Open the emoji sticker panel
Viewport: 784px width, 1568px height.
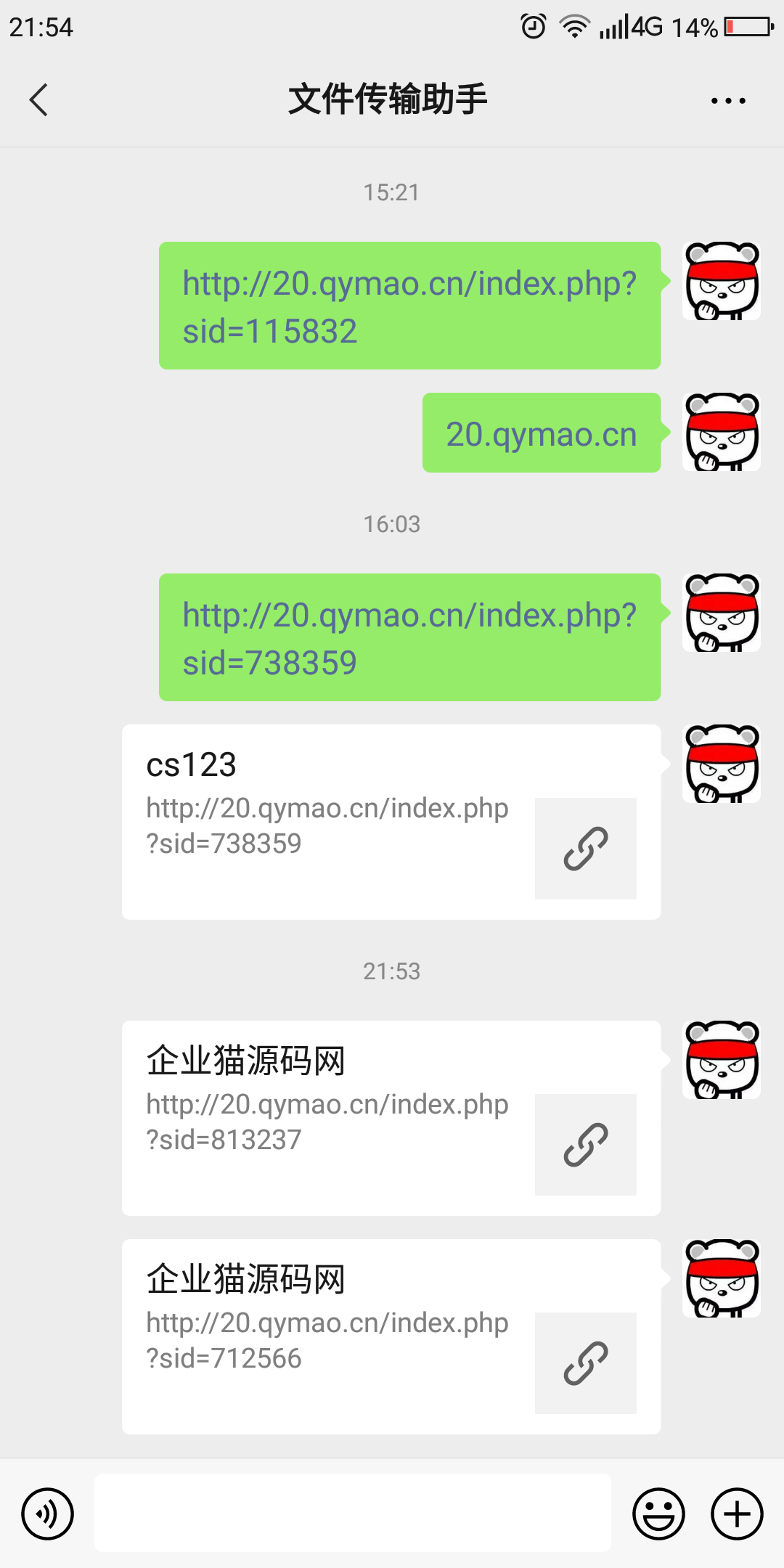[x=658, y=1514]
